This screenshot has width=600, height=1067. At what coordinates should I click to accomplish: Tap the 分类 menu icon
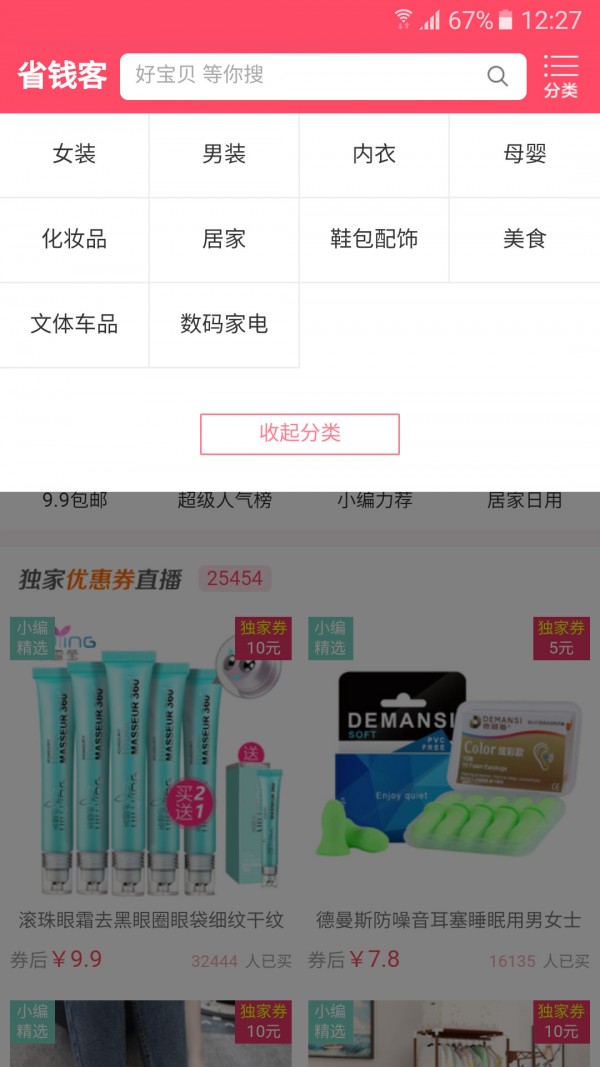click(561, 76)
